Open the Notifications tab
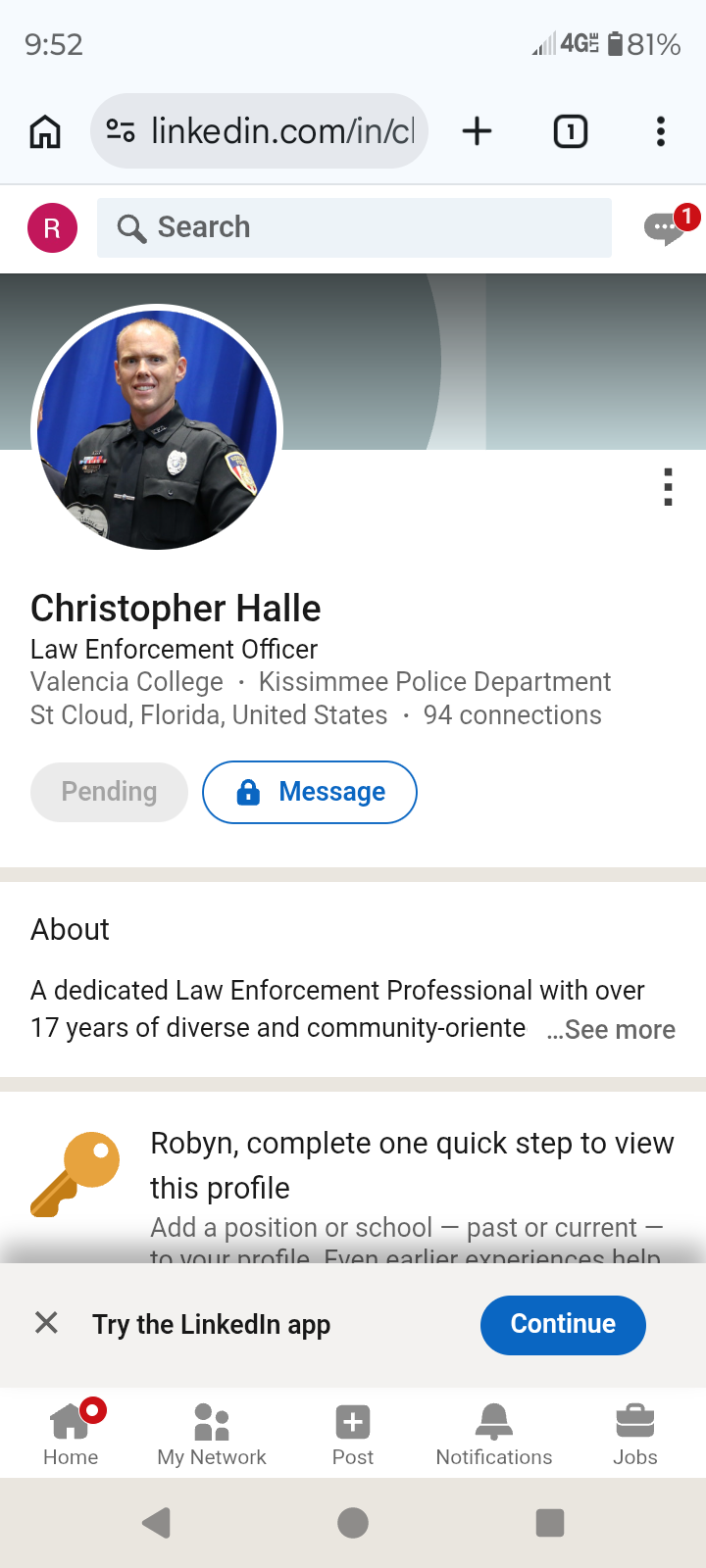The image size is (706, 1568). [x=494, y=1433]
